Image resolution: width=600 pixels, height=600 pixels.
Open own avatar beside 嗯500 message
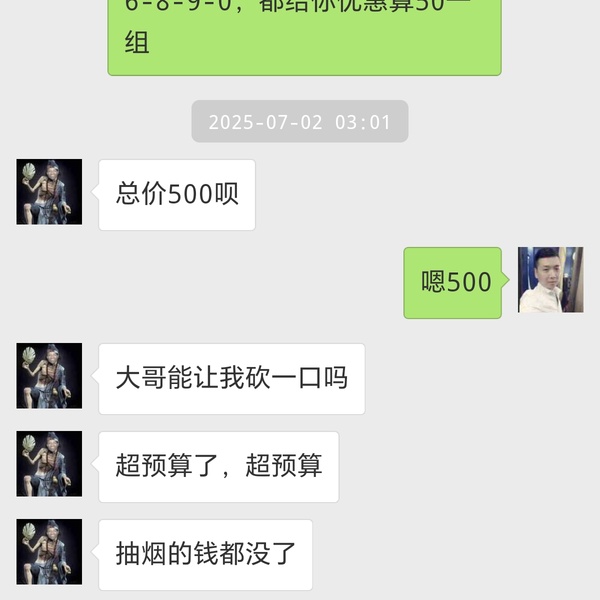coord(550,280)
